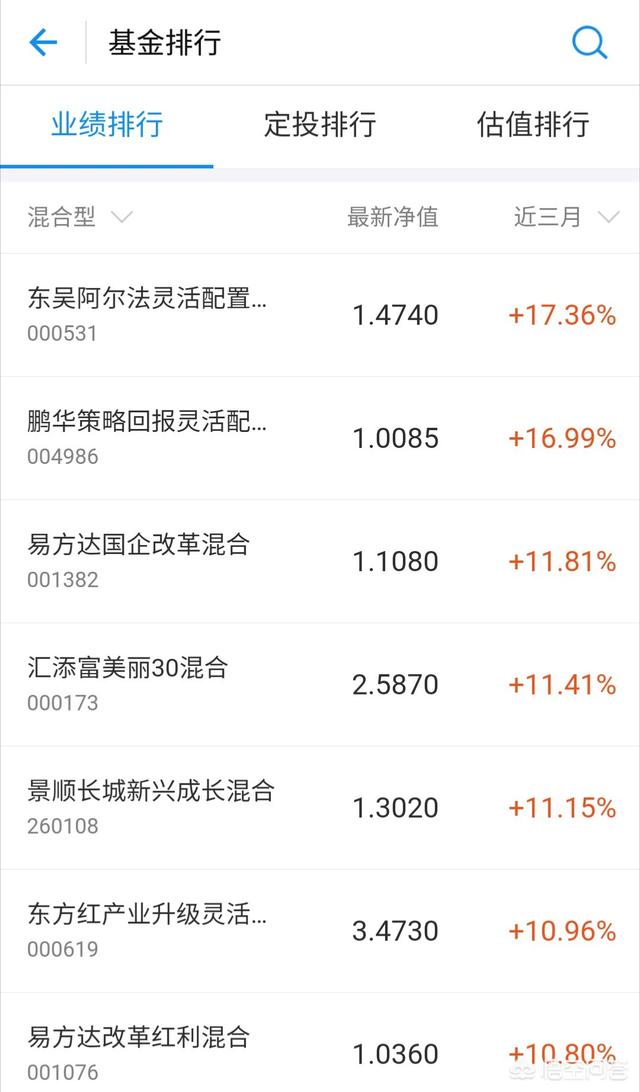Switch to the 估值排行 tab
Image resolution: width=640 pixels, height=1092 pixels.
click(x=533, y=125)
